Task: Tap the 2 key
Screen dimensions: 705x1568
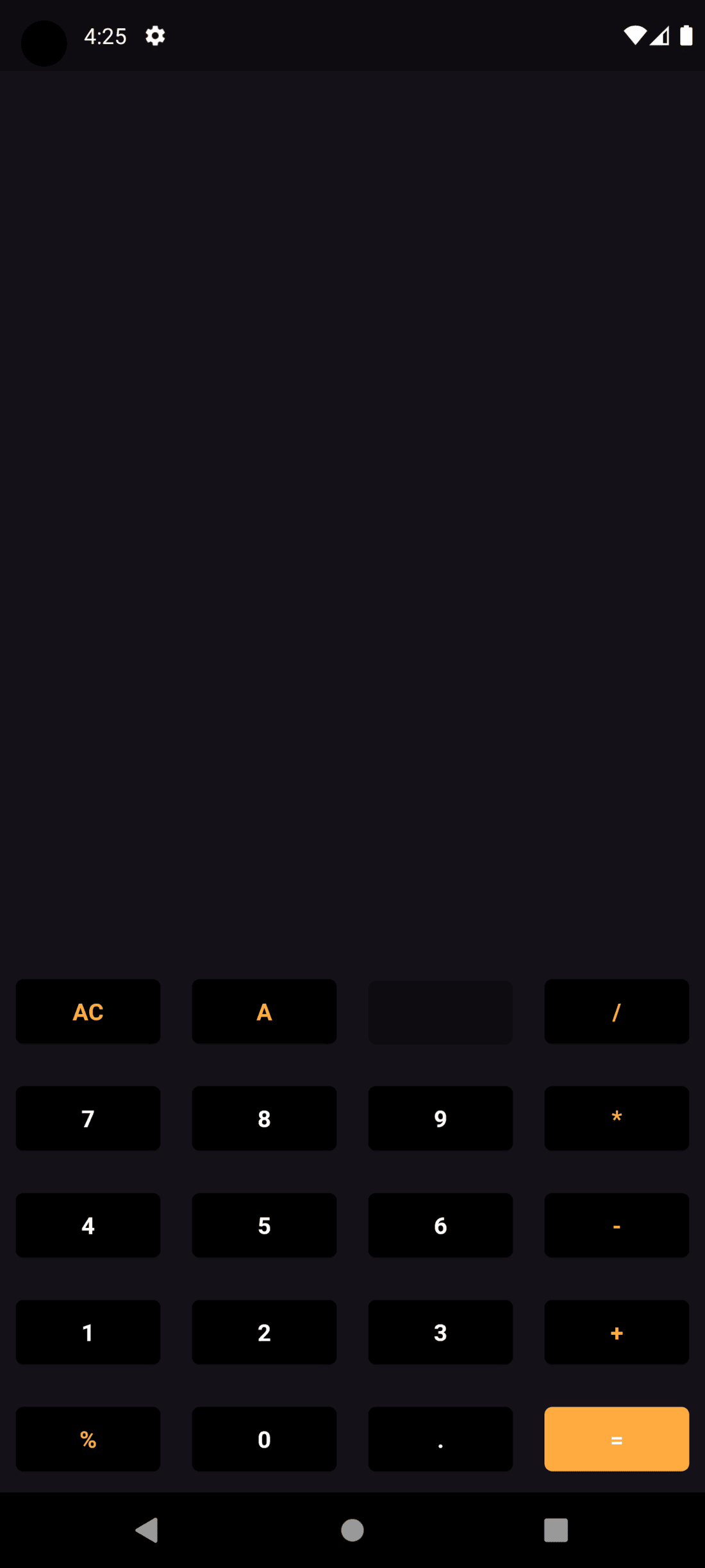Action: point(264,1332)
